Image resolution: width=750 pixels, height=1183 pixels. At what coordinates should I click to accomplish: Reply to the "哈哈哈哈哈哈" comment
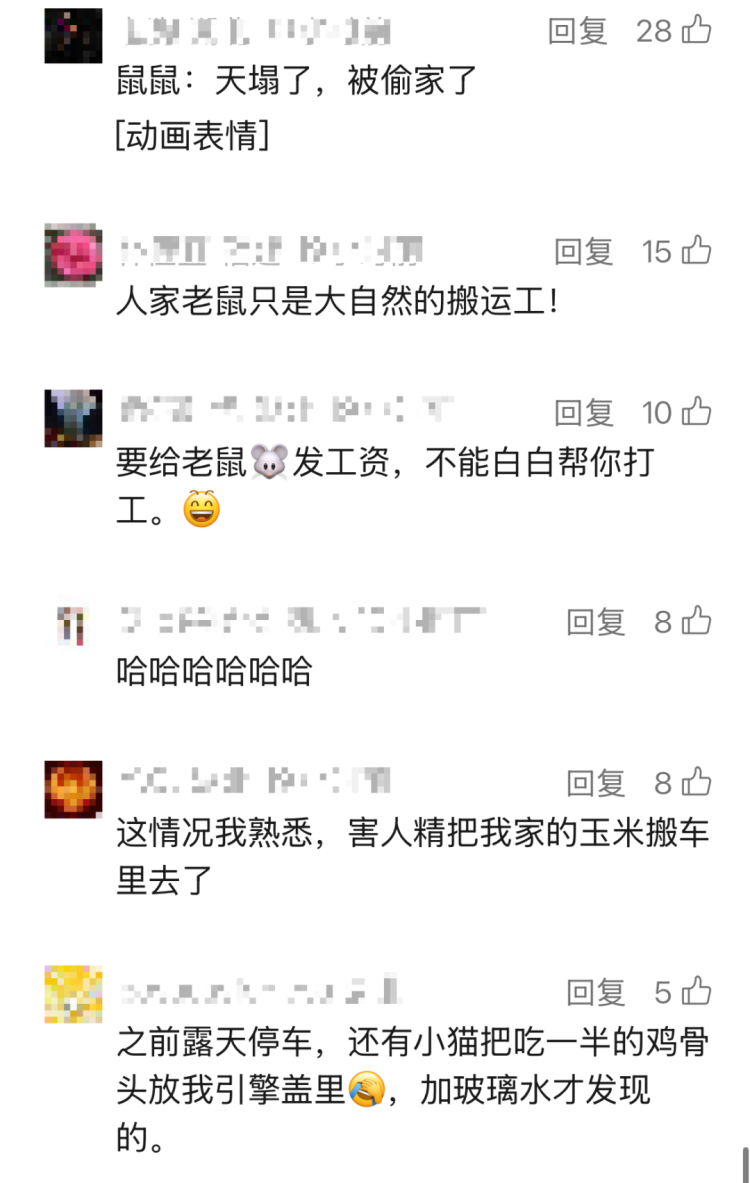[595, 622]
